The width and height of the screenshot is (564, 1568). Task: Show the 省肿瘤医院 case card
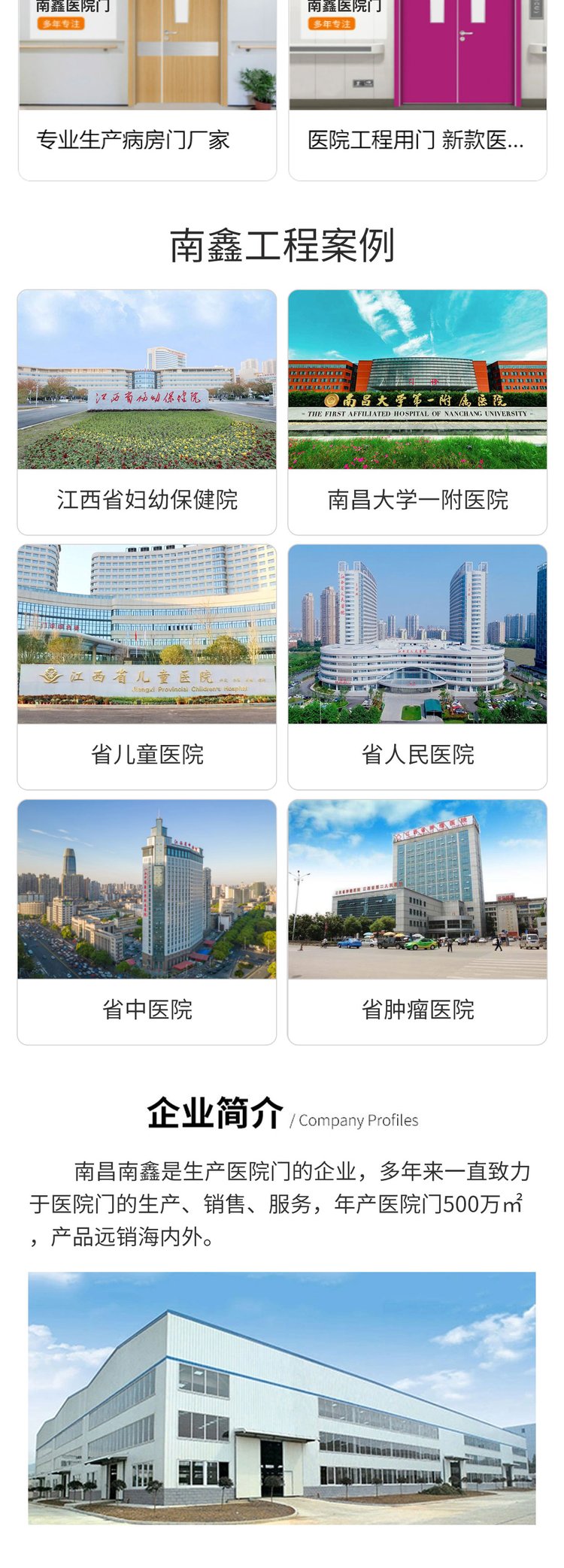417,922
